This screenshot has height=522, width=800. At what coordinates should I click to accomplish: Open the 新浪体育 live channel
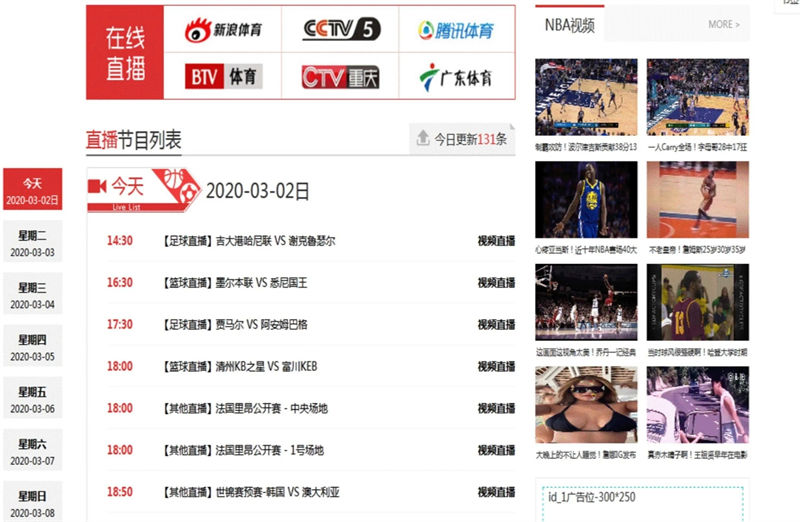pos(224,30)
